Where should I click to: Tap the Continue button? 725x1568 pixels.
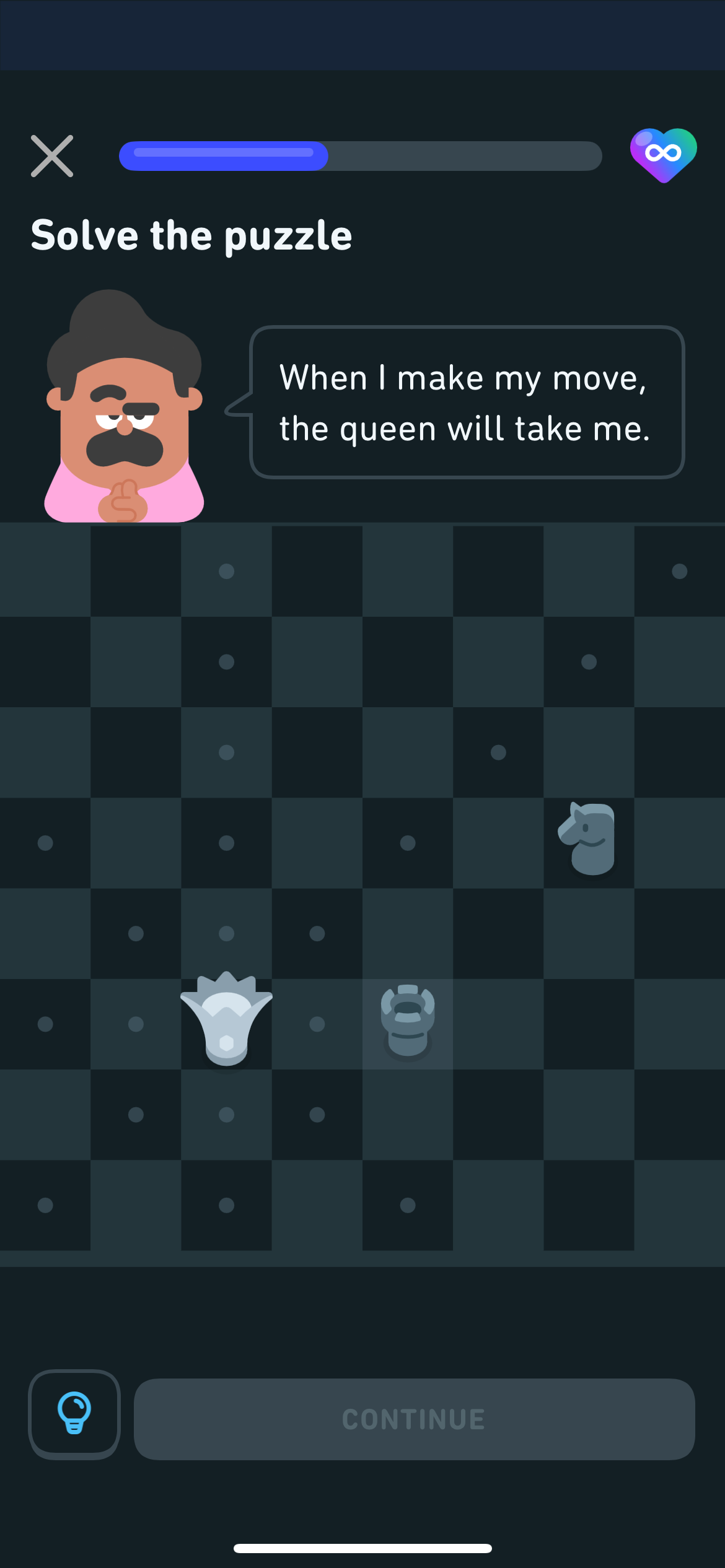(x=414, y=1419)
